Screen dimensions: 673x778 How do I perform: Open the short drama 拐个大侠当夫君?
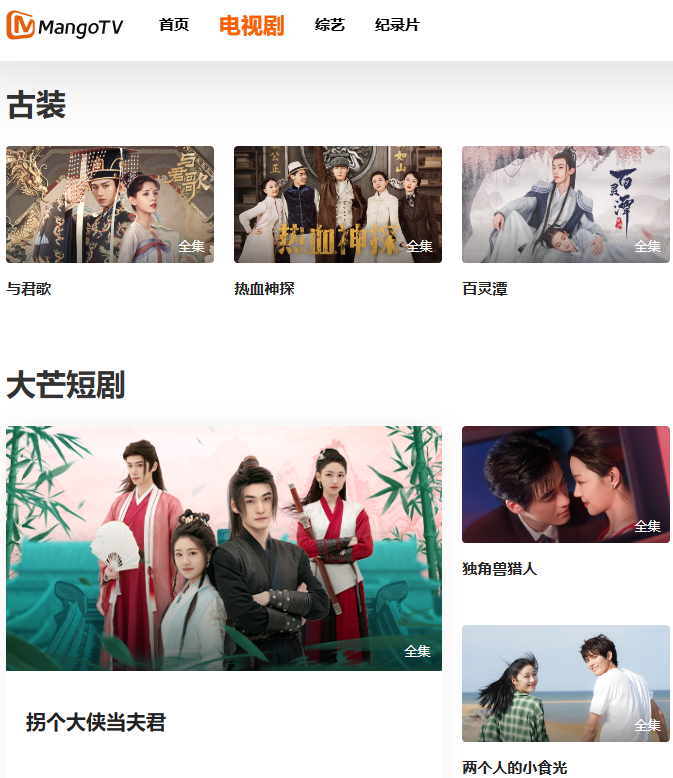click(x=224, y=548)
